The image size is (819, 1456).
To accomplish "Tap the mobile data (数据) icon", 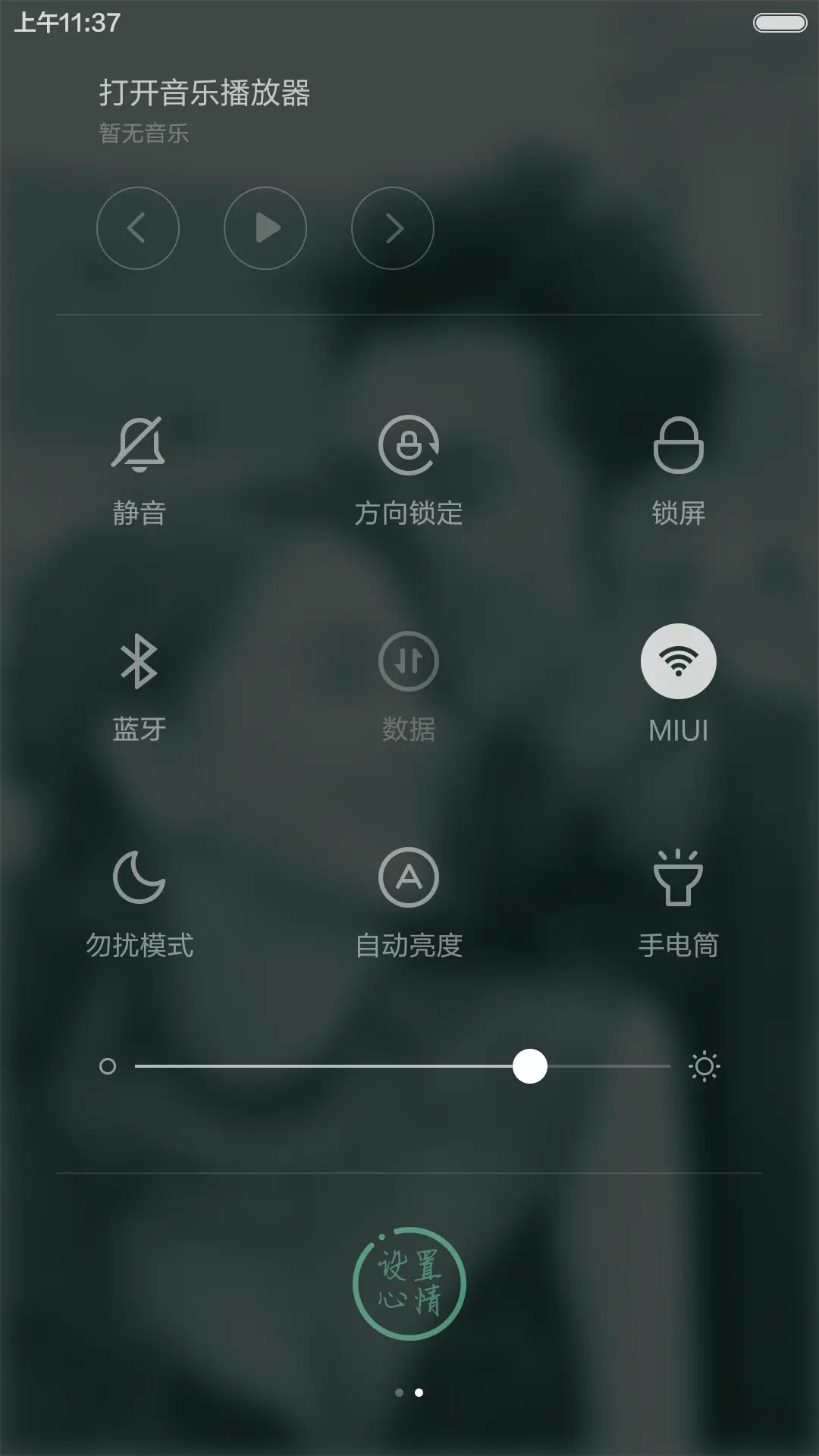I will (409, 661).
